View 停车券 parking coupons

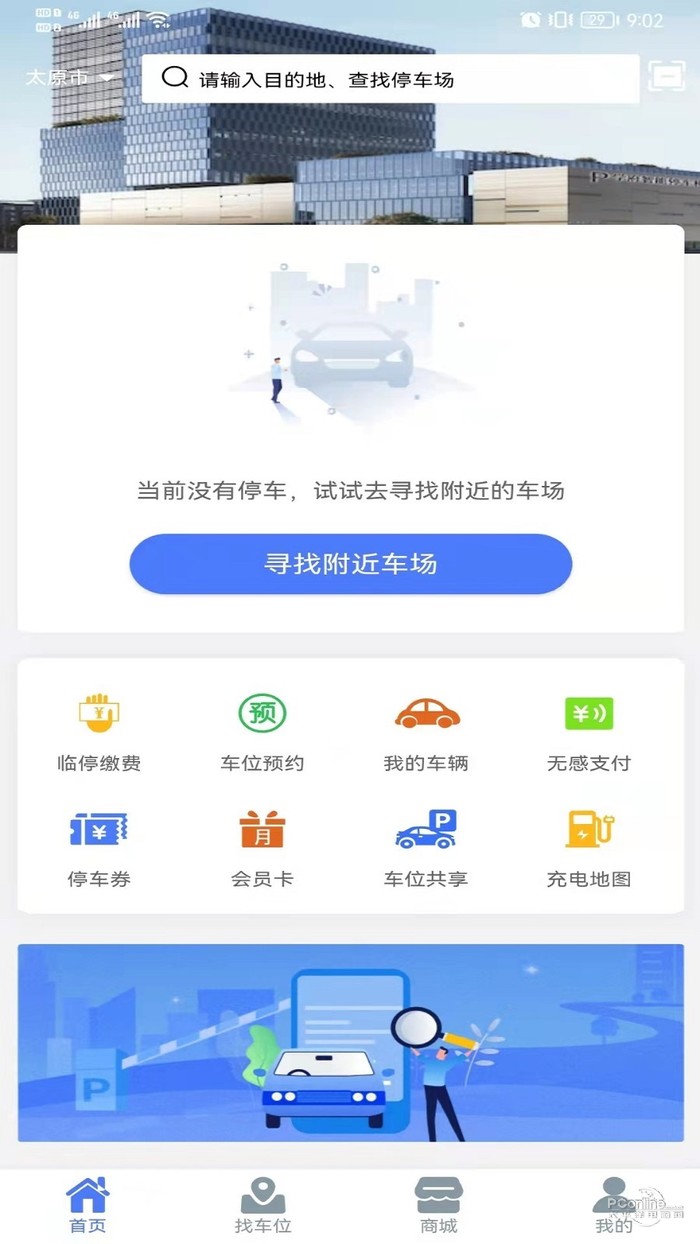point(99,850)
